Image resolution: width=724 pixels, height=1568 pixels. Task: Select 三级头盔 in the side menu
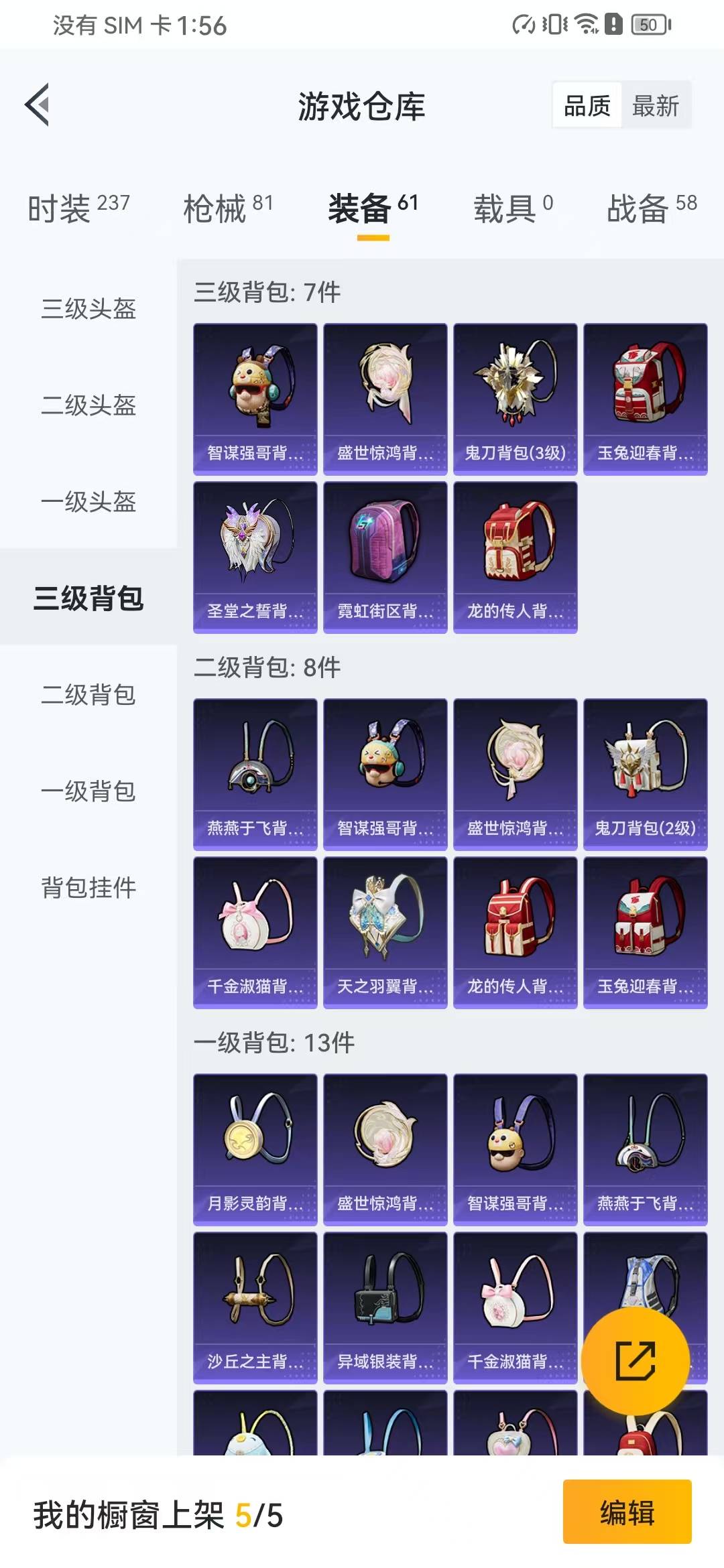click(88, 309)
